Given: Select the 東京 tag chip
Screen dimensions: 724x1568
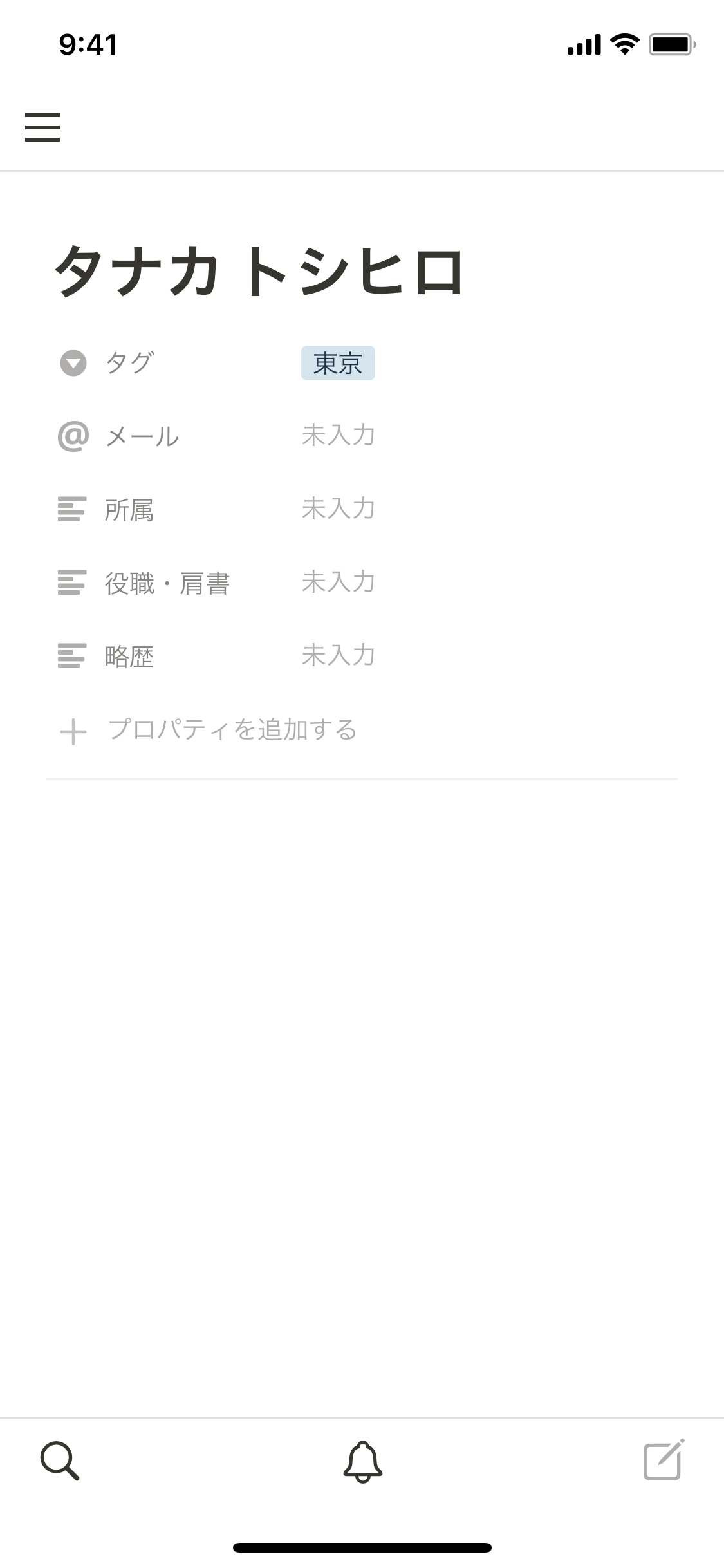Looking at the screenshot, I should pyautogui.click(x=338, y=363).
